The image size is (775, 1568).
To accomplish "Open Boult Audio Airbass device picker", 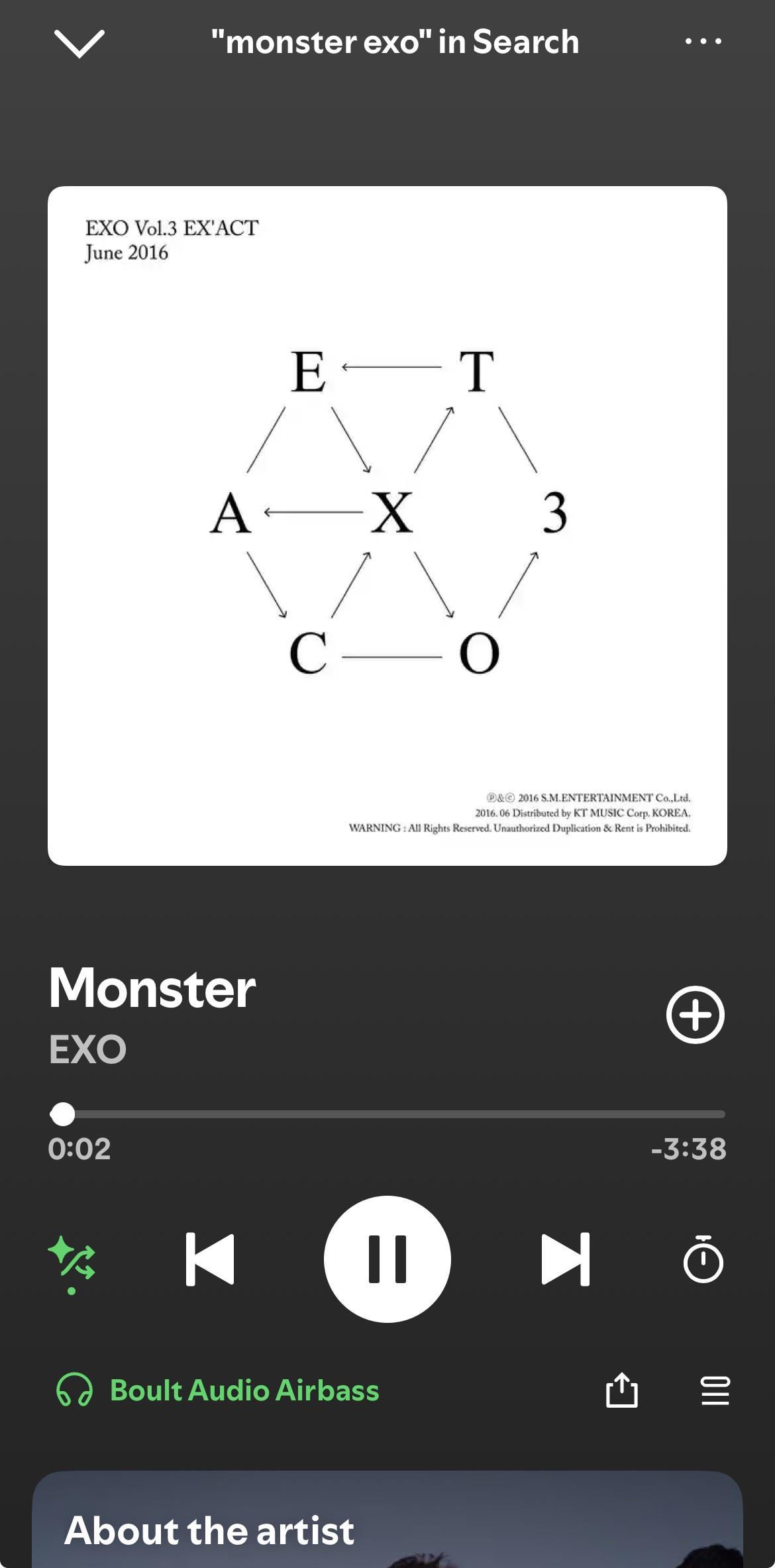I will pos(219,1390).
